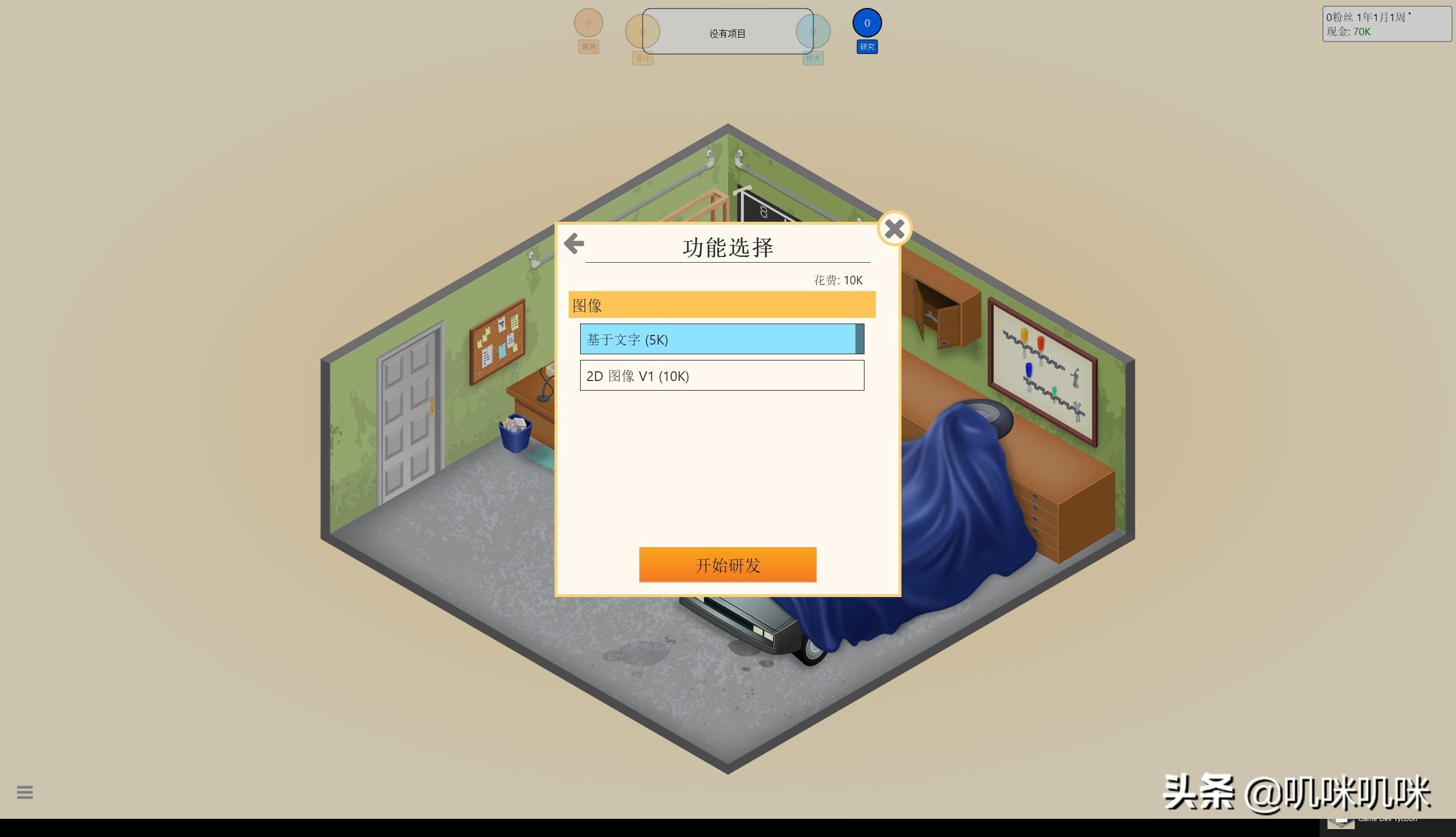Close the 功能选择 dialog
Screen dimensions: 1456x837
click(895, 229)
